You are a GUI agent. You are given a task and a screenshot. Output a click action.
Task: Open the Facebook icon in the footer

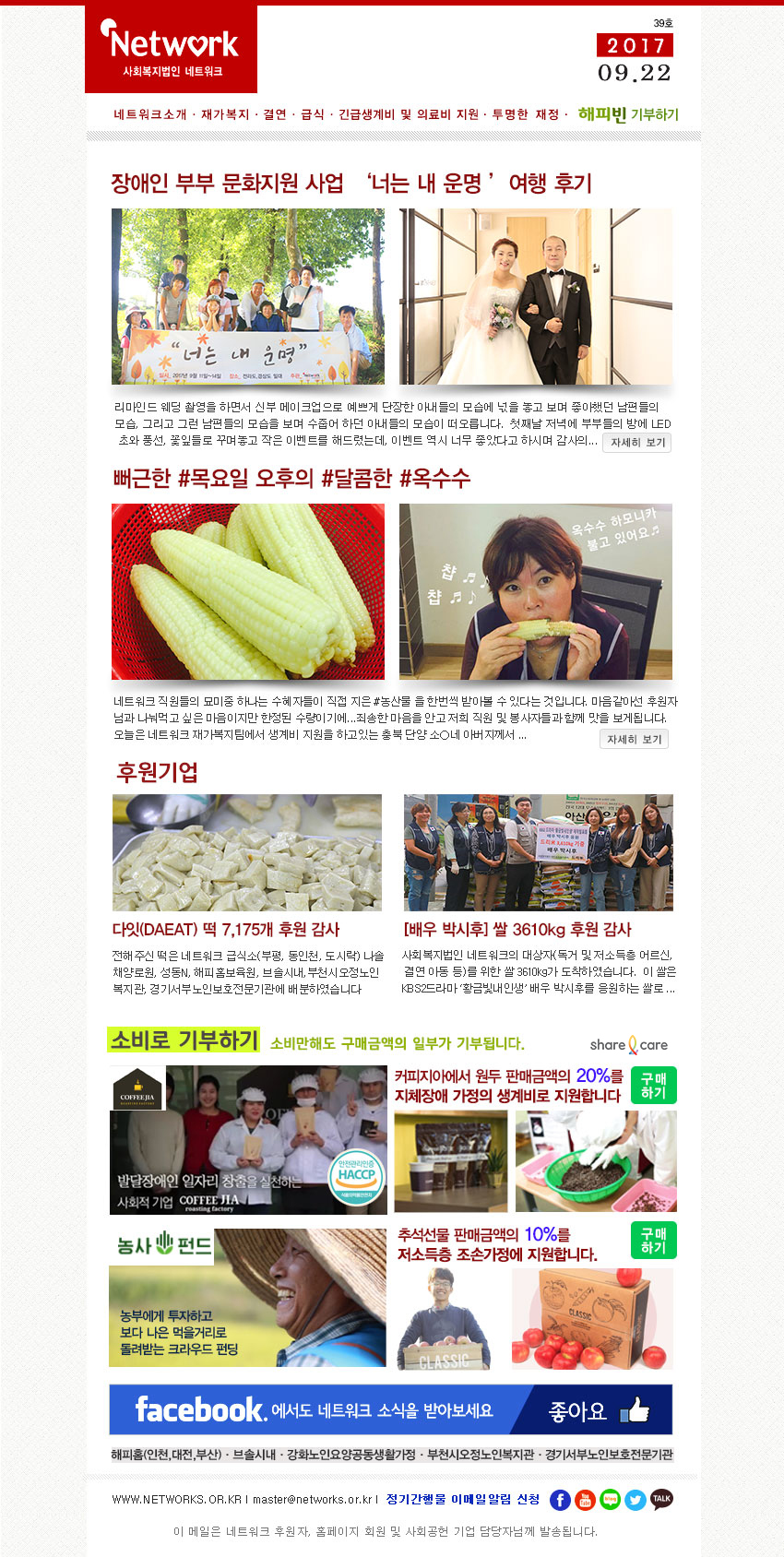click(x=560, y=1500)
